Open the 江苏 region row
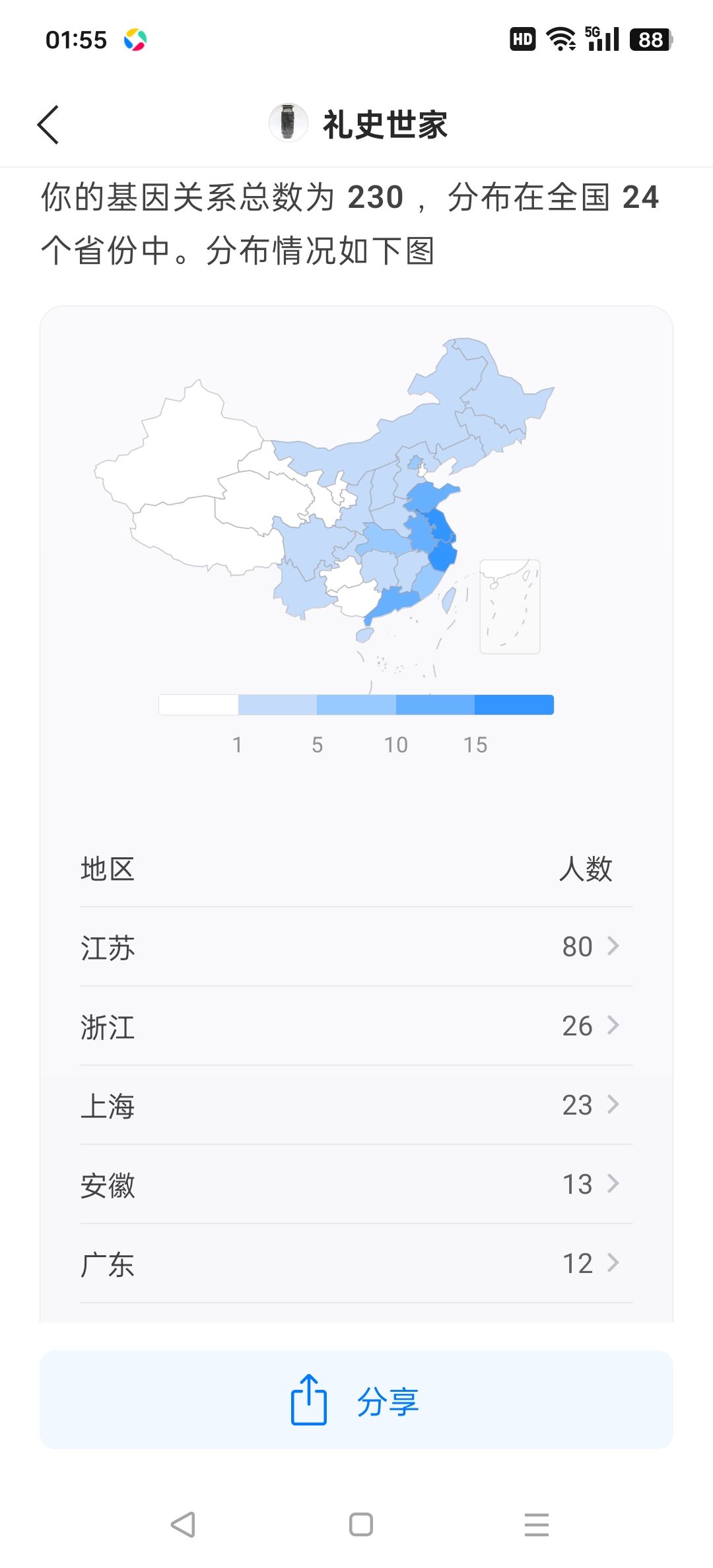713x1568 pixels. [356, 947]
